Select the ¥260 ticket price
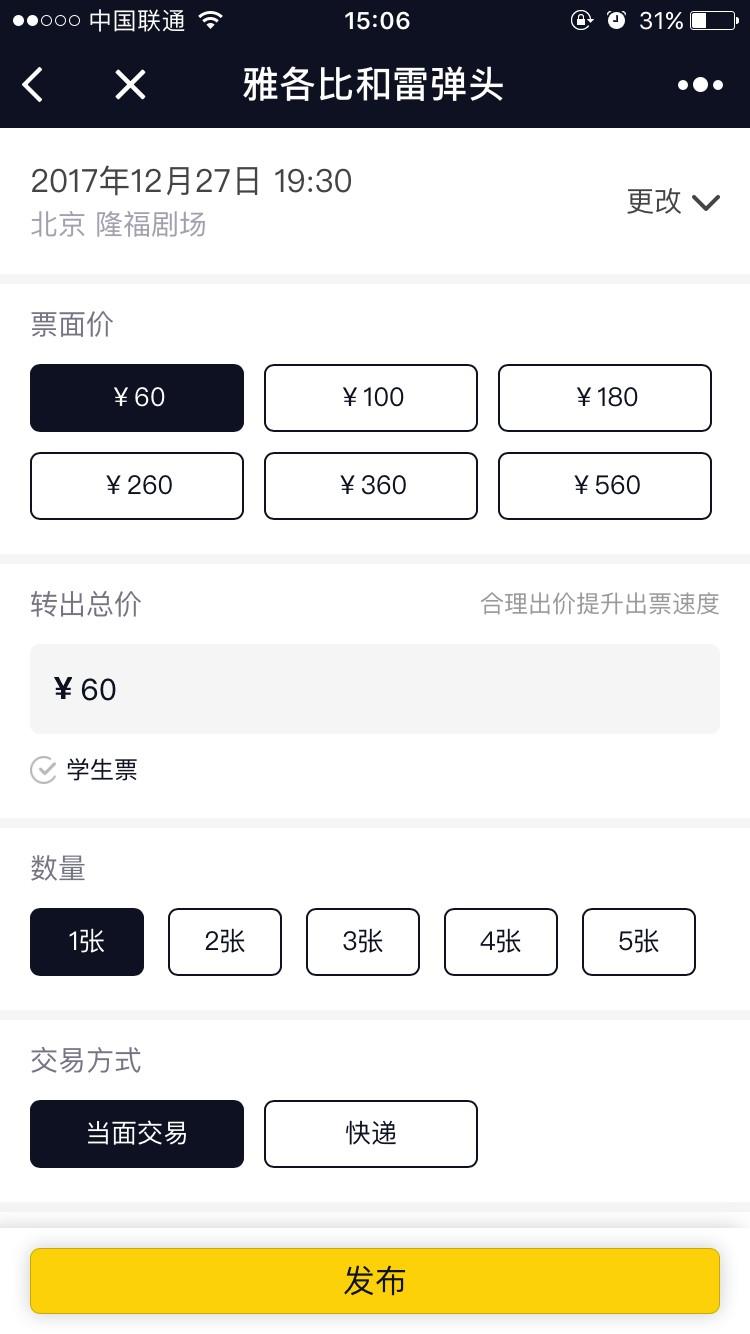Viewport: 750px width, 1334px height. 137,486
